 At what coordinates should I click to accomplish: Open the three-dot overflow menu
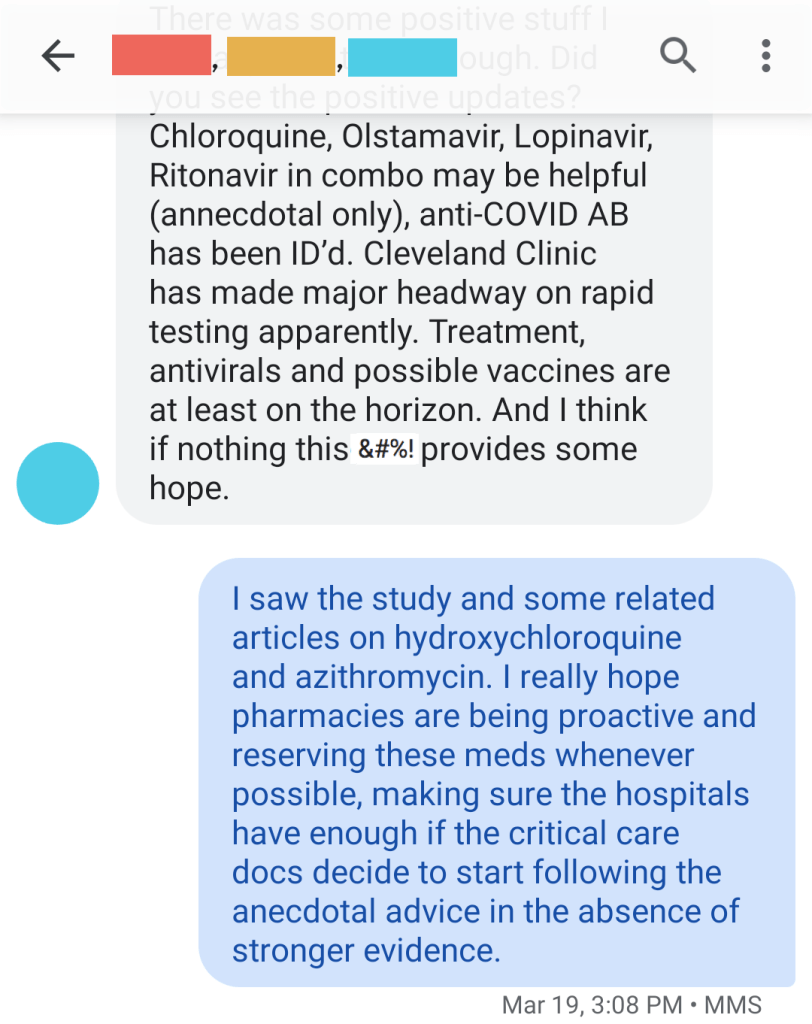pyautogui.click(x=766, y=56)
